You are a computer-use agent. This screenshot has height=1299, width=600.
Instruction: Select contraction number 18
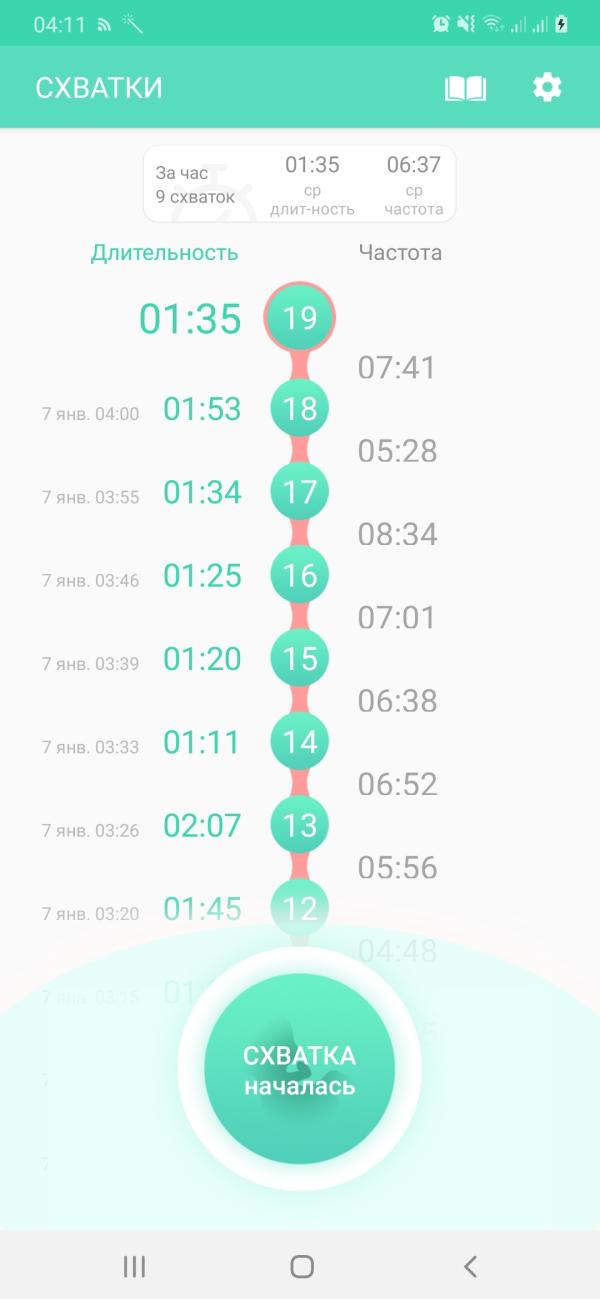click(300, 408)
